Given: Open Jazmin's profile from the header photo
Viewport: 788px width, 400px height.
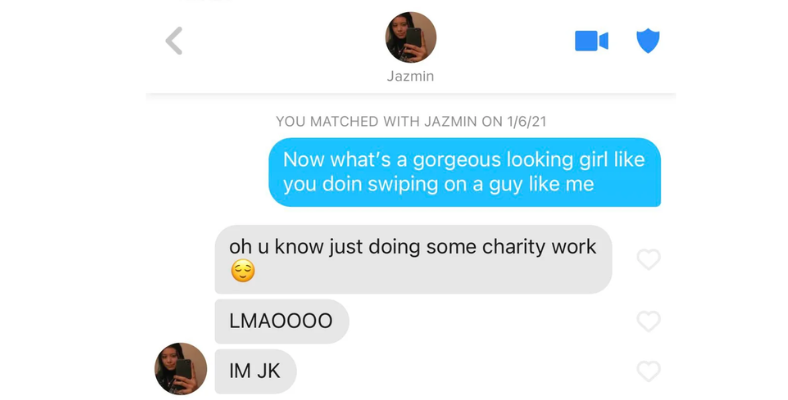Looking at the screenshot, I should click(x=410, y=38).
